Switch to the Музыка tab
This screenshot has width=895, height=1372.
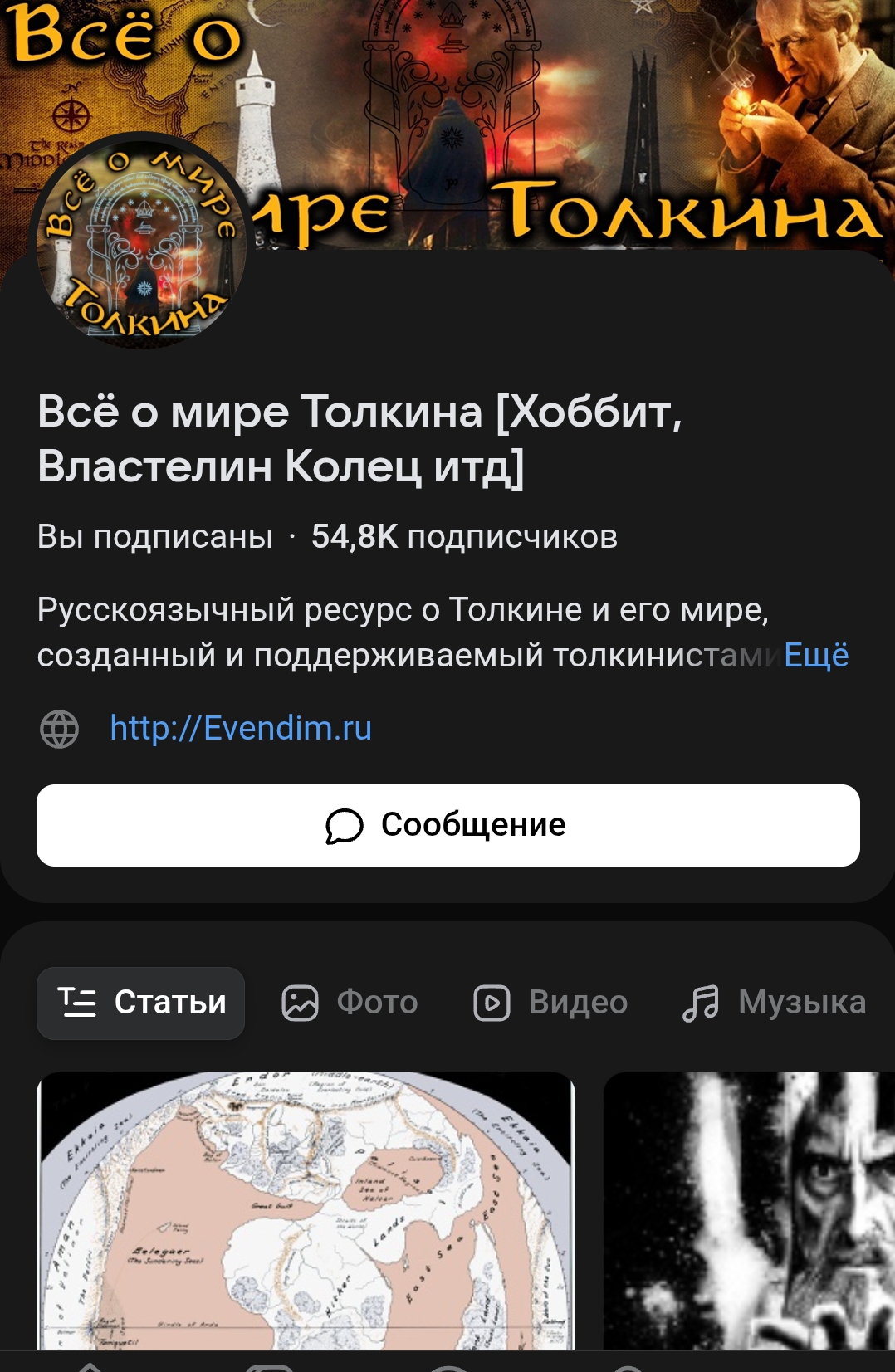pos(774,1003)
